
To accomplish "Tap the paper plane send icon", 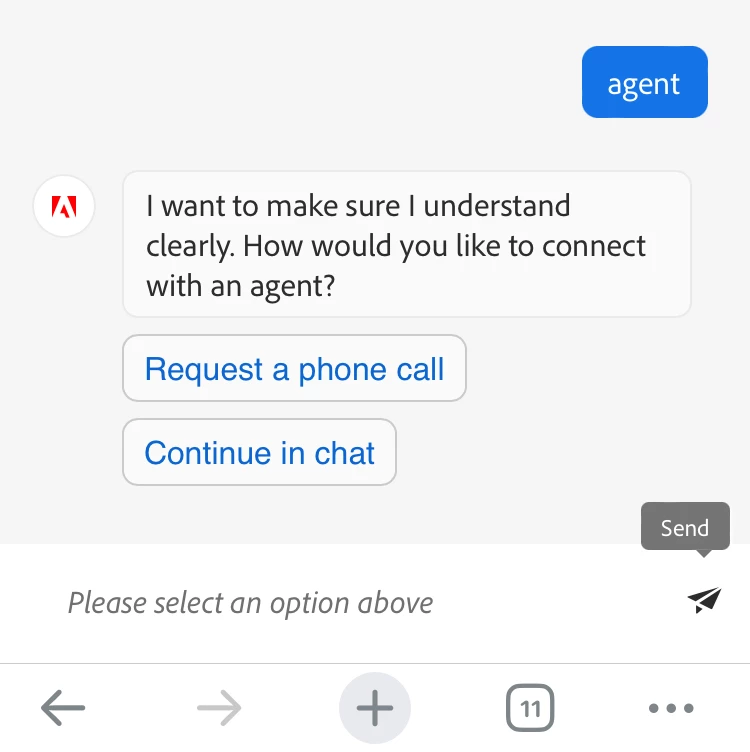I will coord(704,600).
